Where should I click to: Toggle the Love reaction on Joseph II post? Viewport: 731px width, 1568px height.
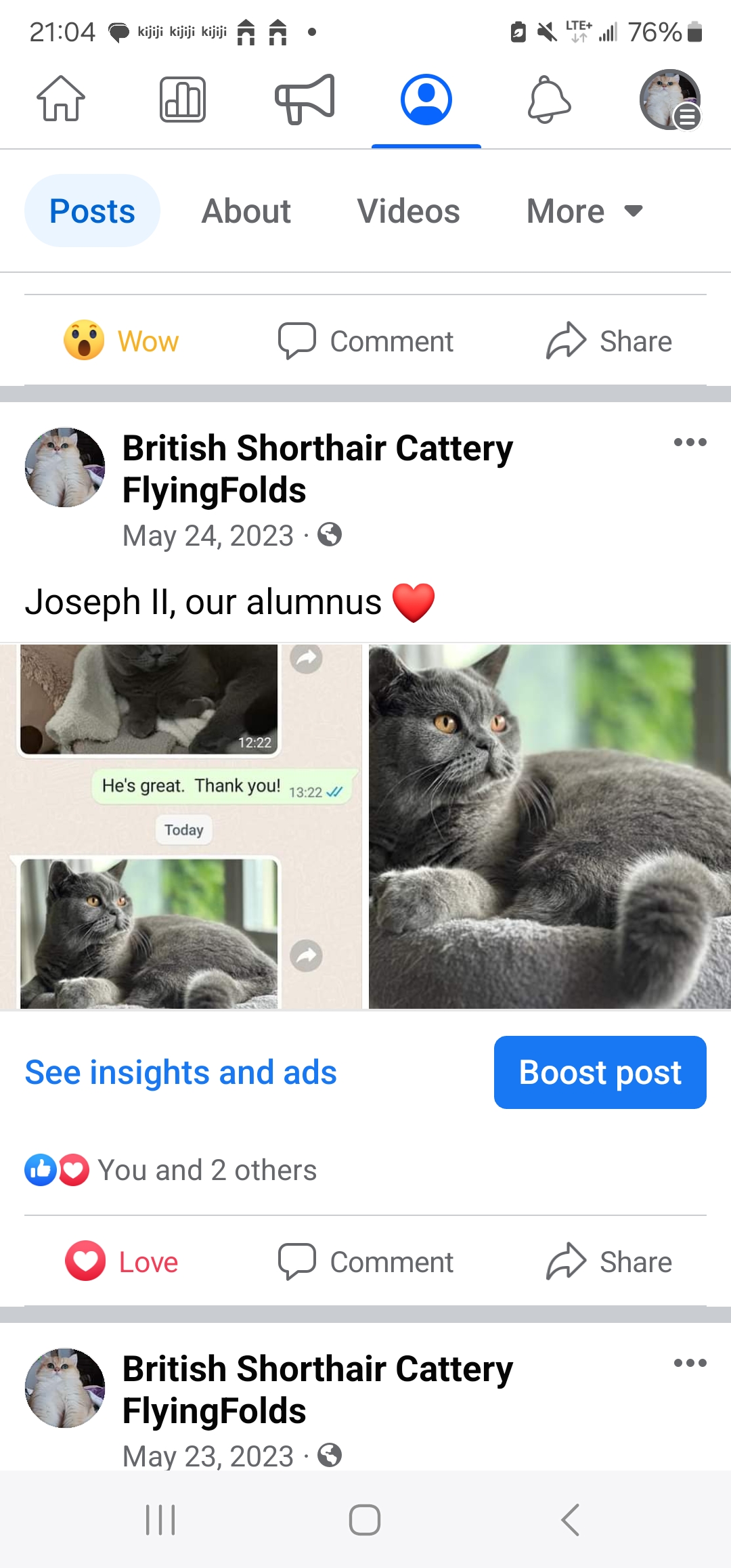[122, 1262]
